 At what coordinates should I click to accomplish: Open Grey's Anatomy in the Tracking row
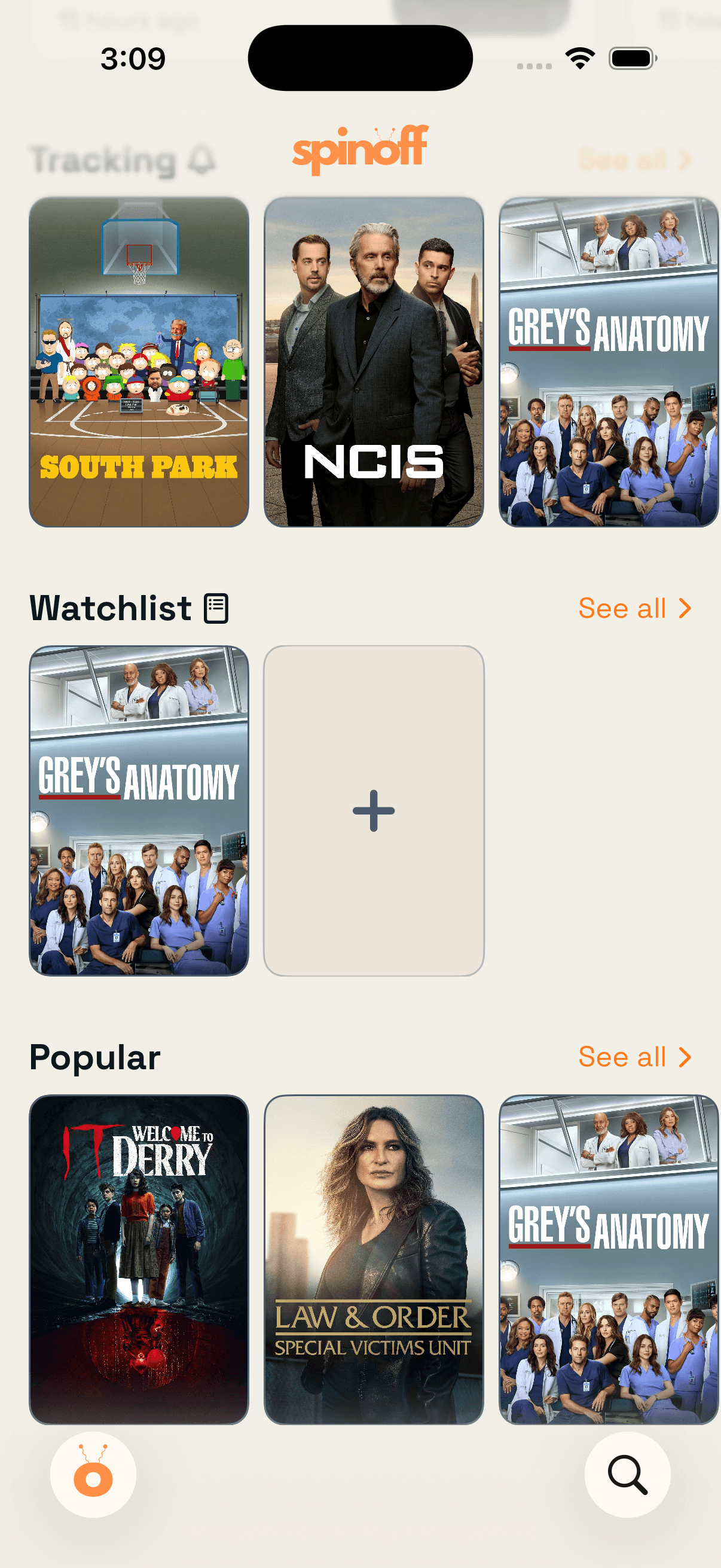609,362
